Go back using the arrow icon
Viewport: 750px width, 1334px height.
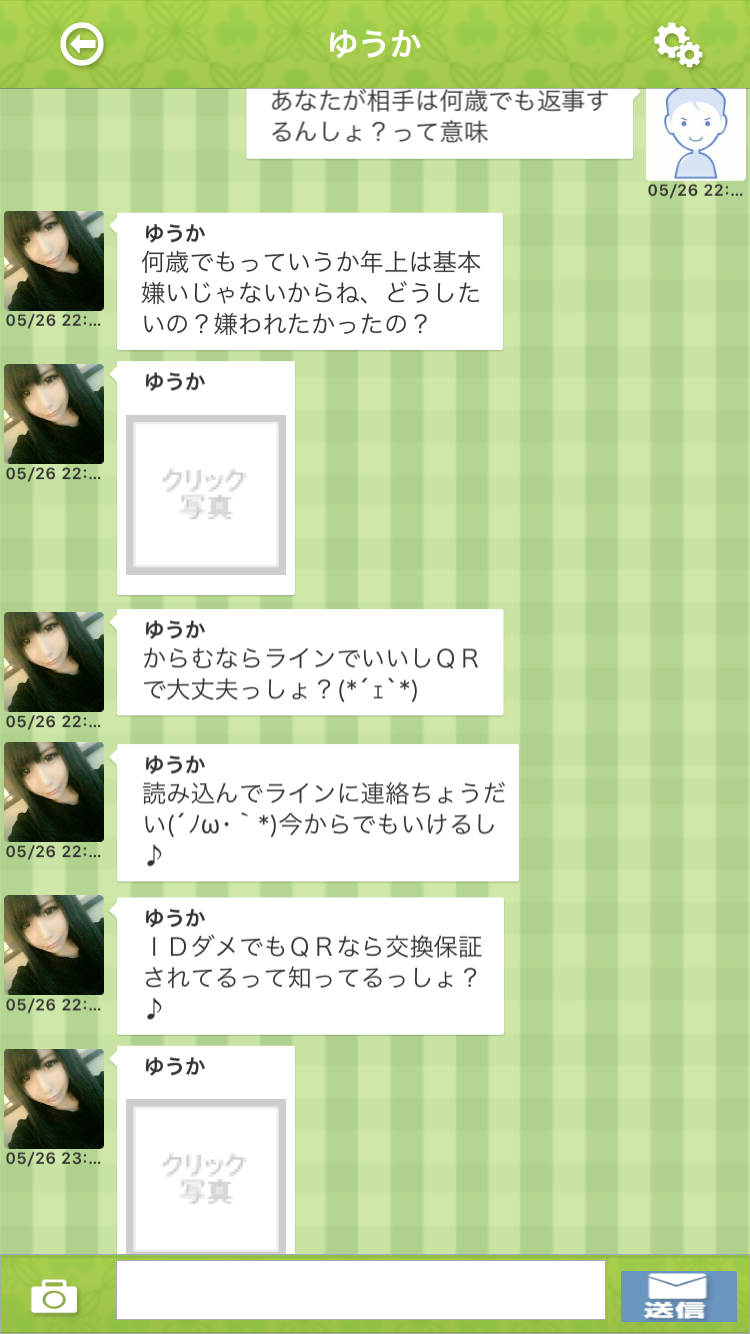[82, 44]
